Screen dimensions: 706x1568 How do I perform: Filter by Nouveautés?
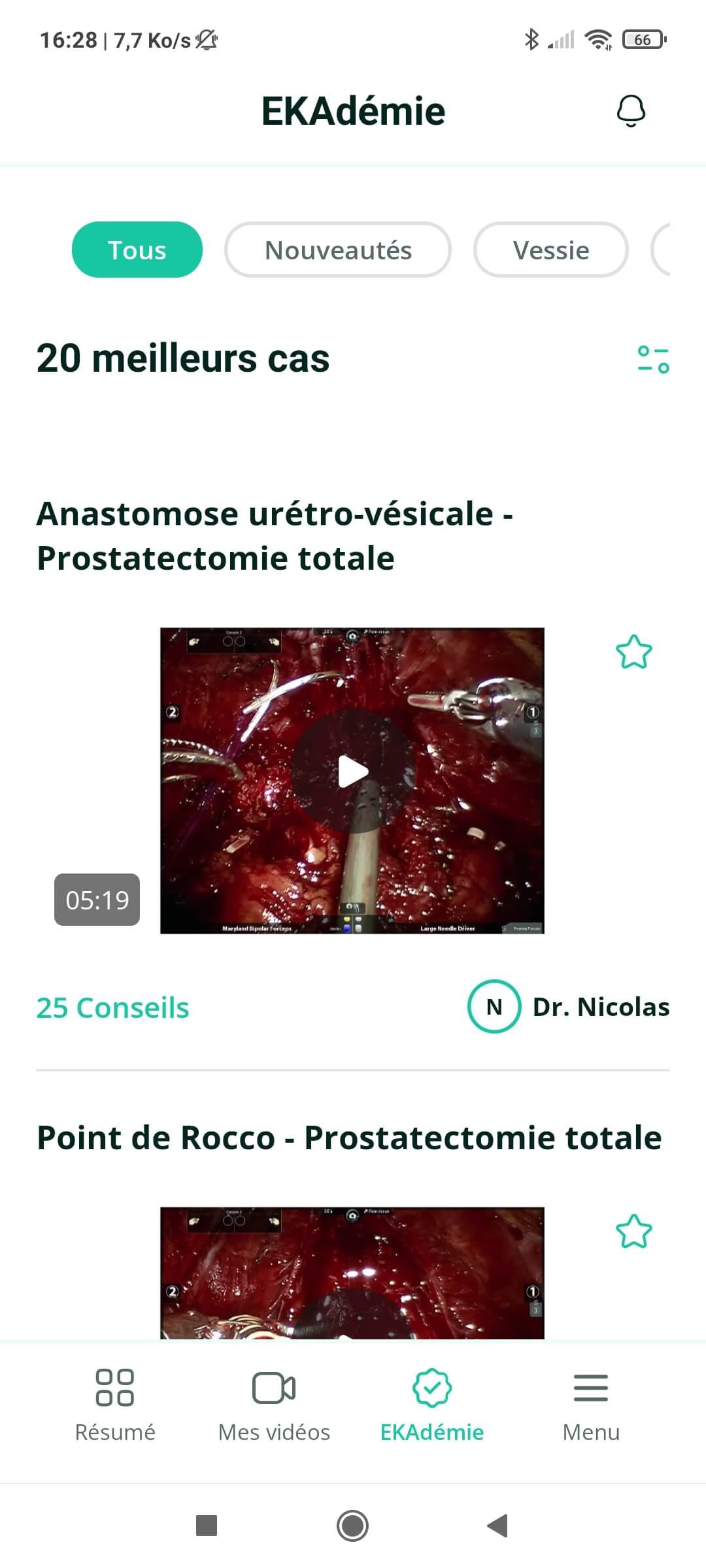pos(338,250)
